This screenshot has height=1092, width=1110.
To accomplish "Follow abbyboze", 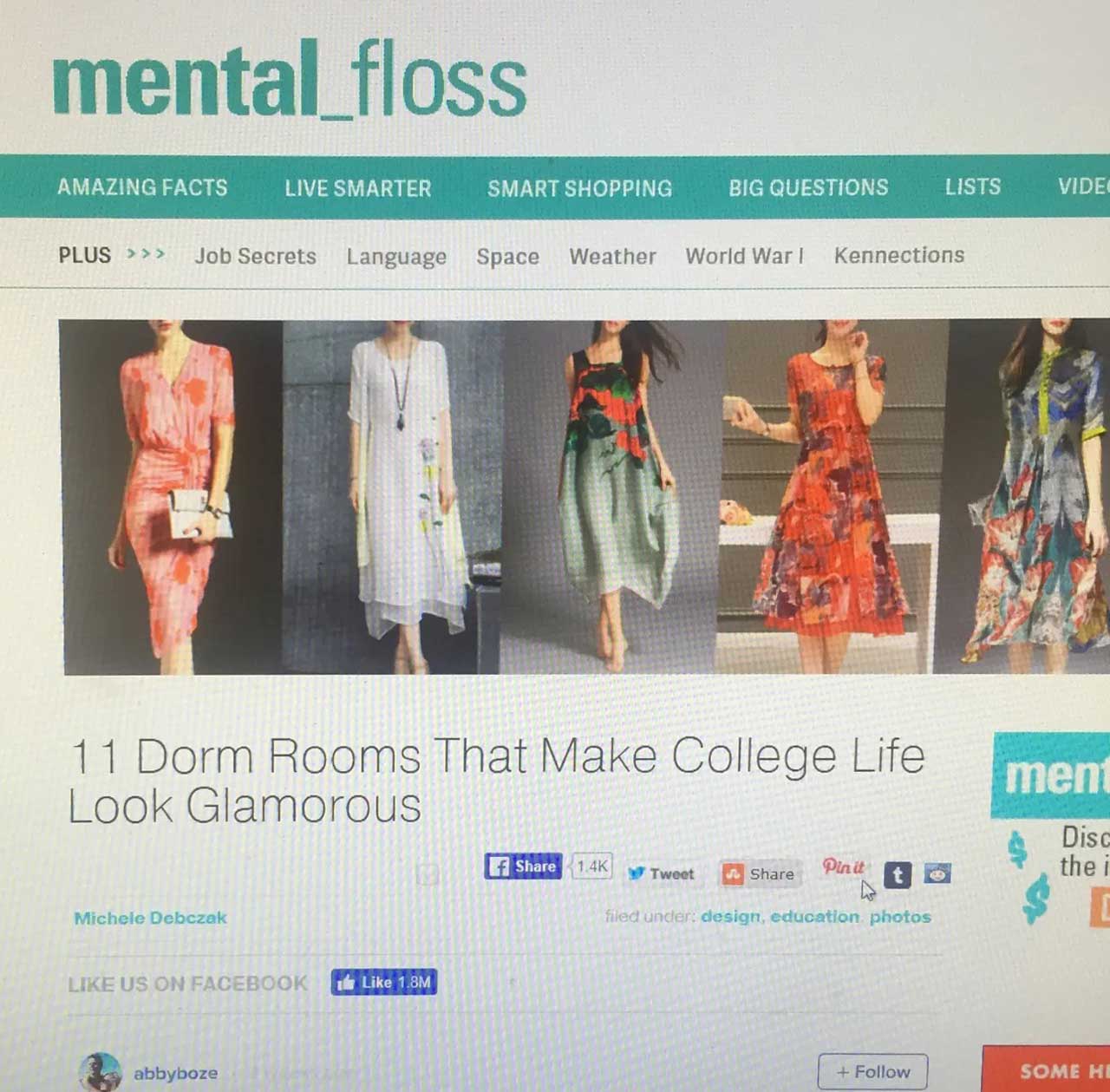I will click(x=872, y=1072).
